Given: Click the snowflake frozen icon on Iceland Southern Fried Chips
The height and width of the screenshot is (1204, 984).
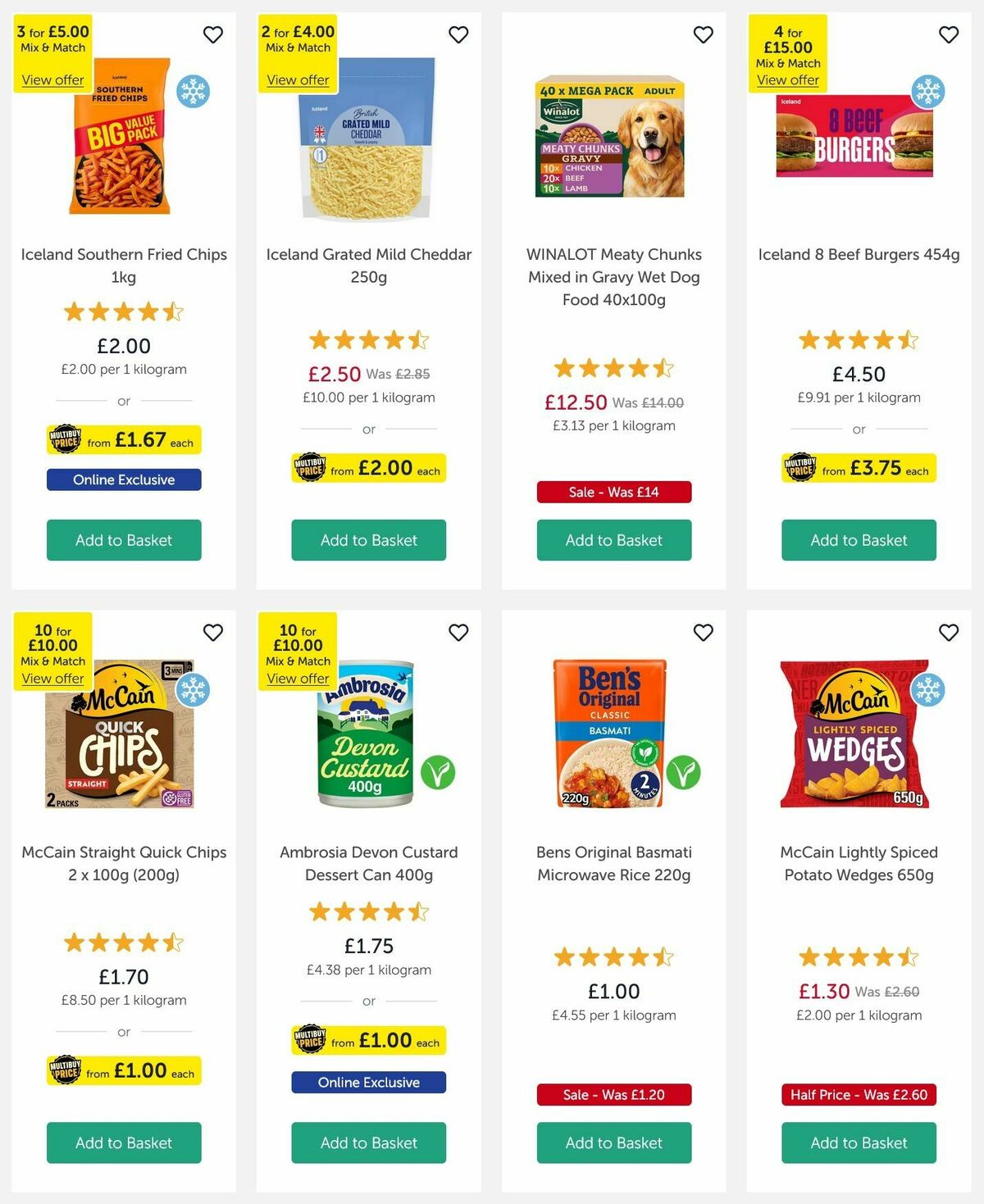Looking at the screenshot, I should [x=194, y=93].
